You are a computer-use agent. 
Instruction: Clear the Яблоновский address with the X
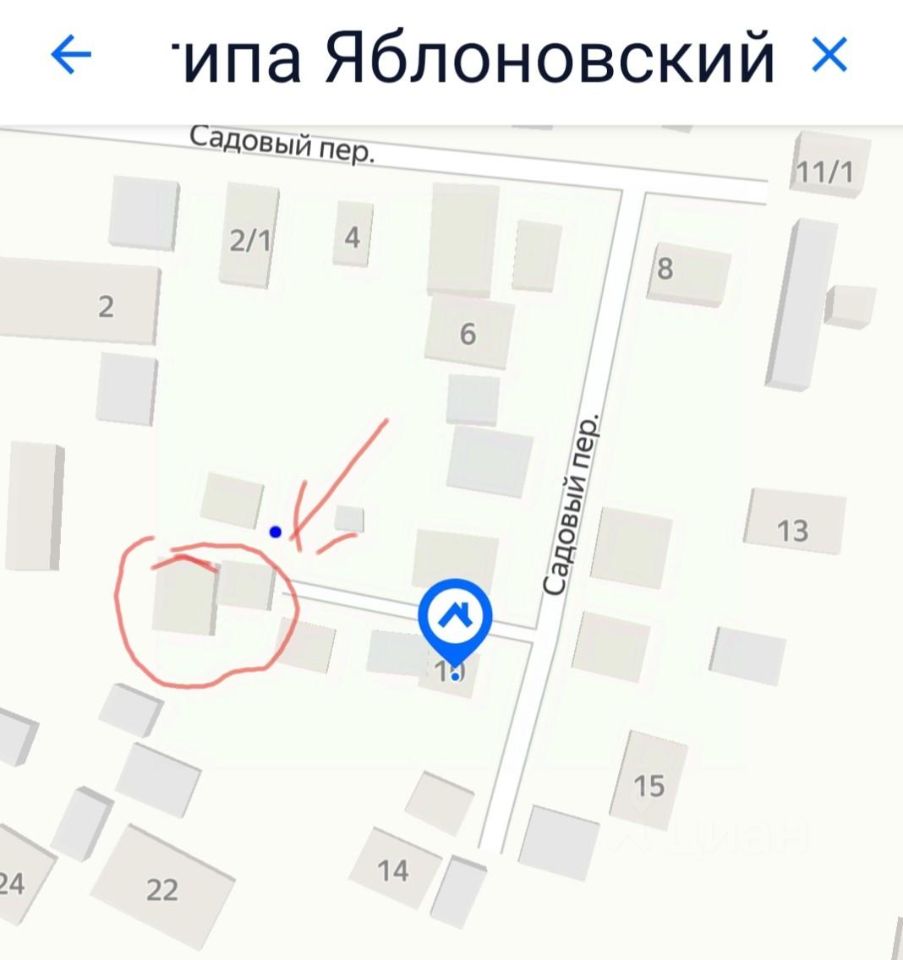point(830,55)
